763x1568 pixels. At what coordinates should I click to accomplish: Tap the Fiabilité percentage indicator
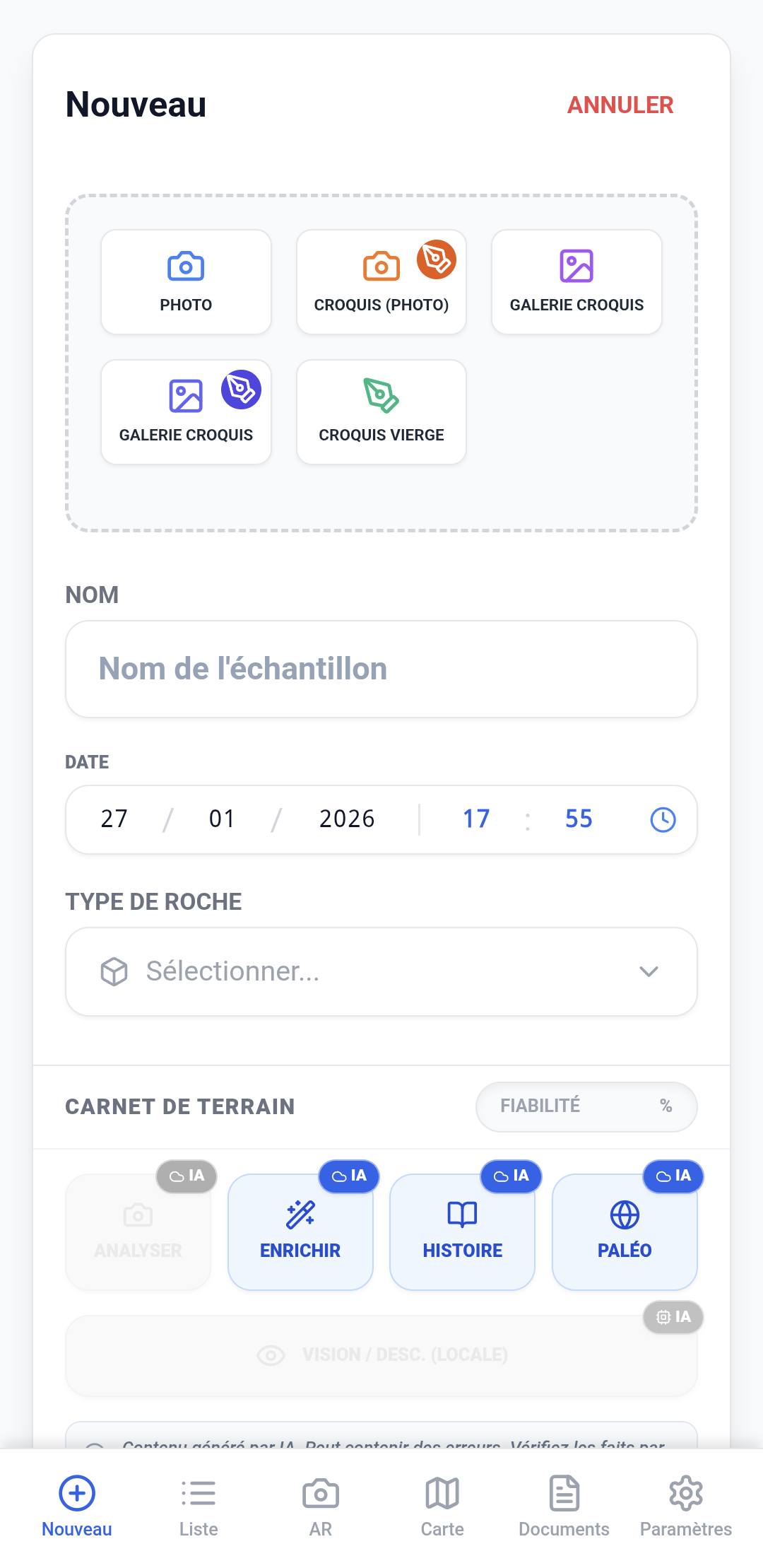[x=586, y=1106]
